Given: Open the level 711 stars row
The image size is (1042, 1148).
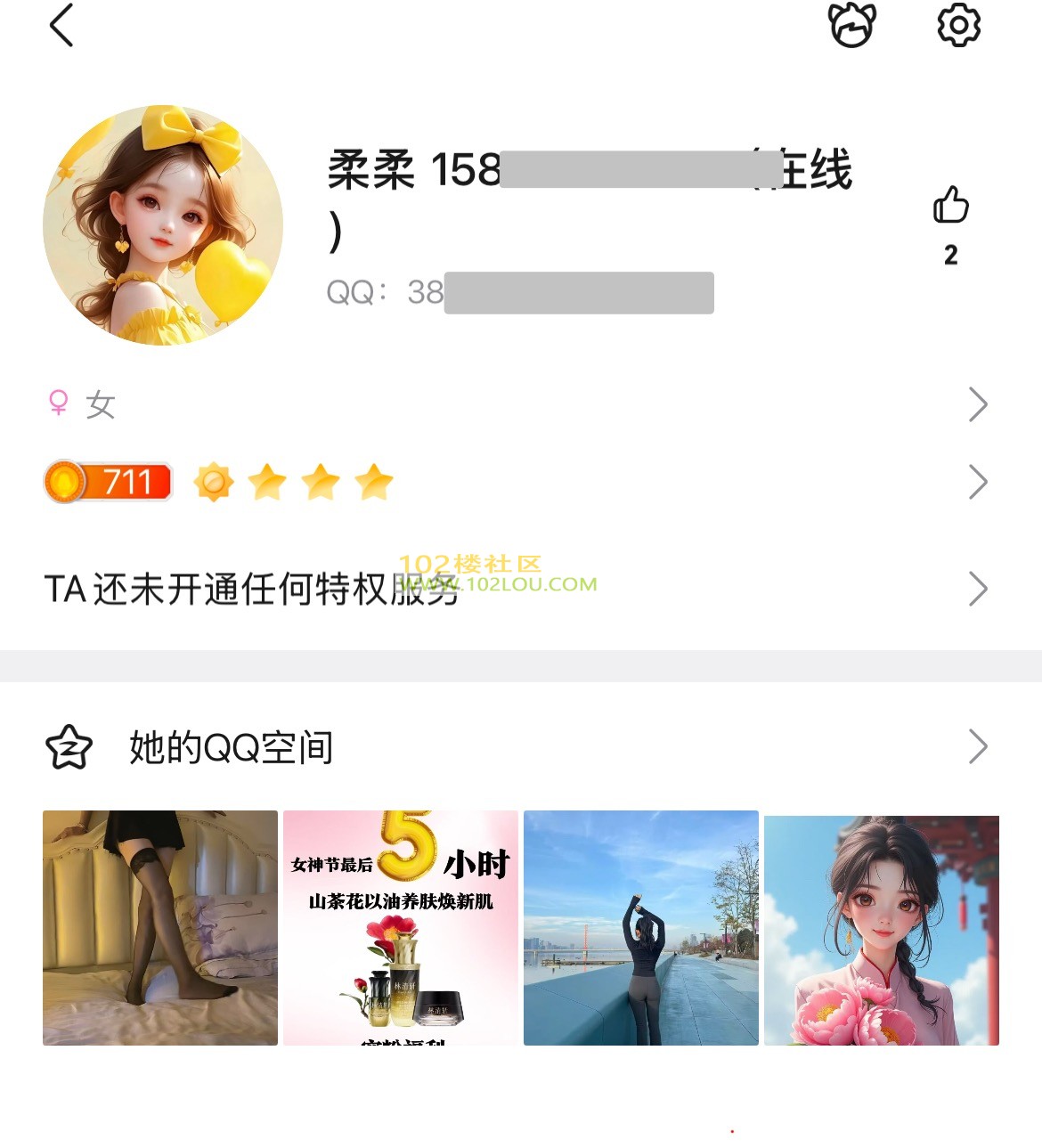Looking at the screenshot, I should click(517, 483).
